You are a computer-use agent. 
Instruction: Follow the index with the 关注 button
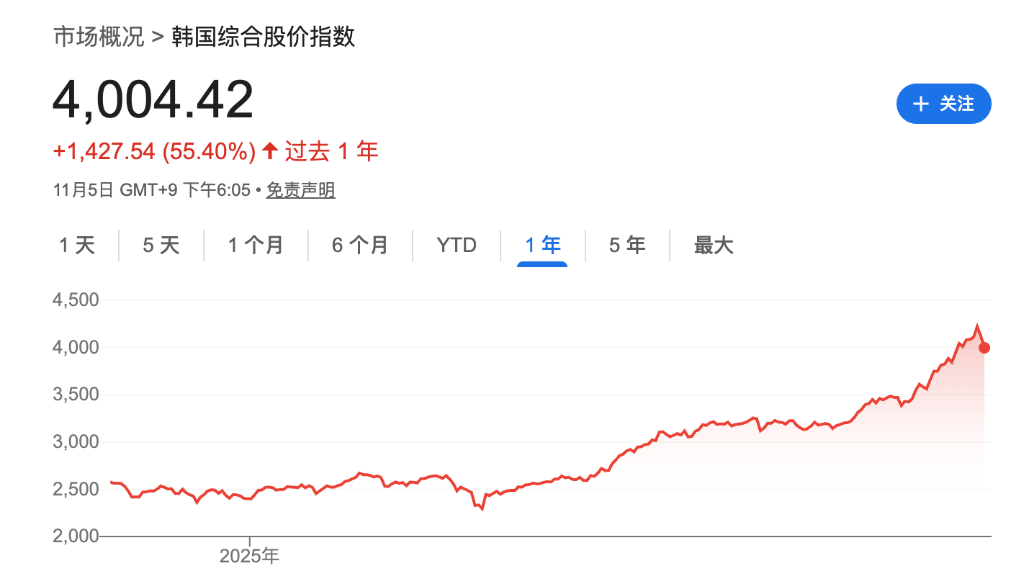pyautogui.click(x=943, y=104)
